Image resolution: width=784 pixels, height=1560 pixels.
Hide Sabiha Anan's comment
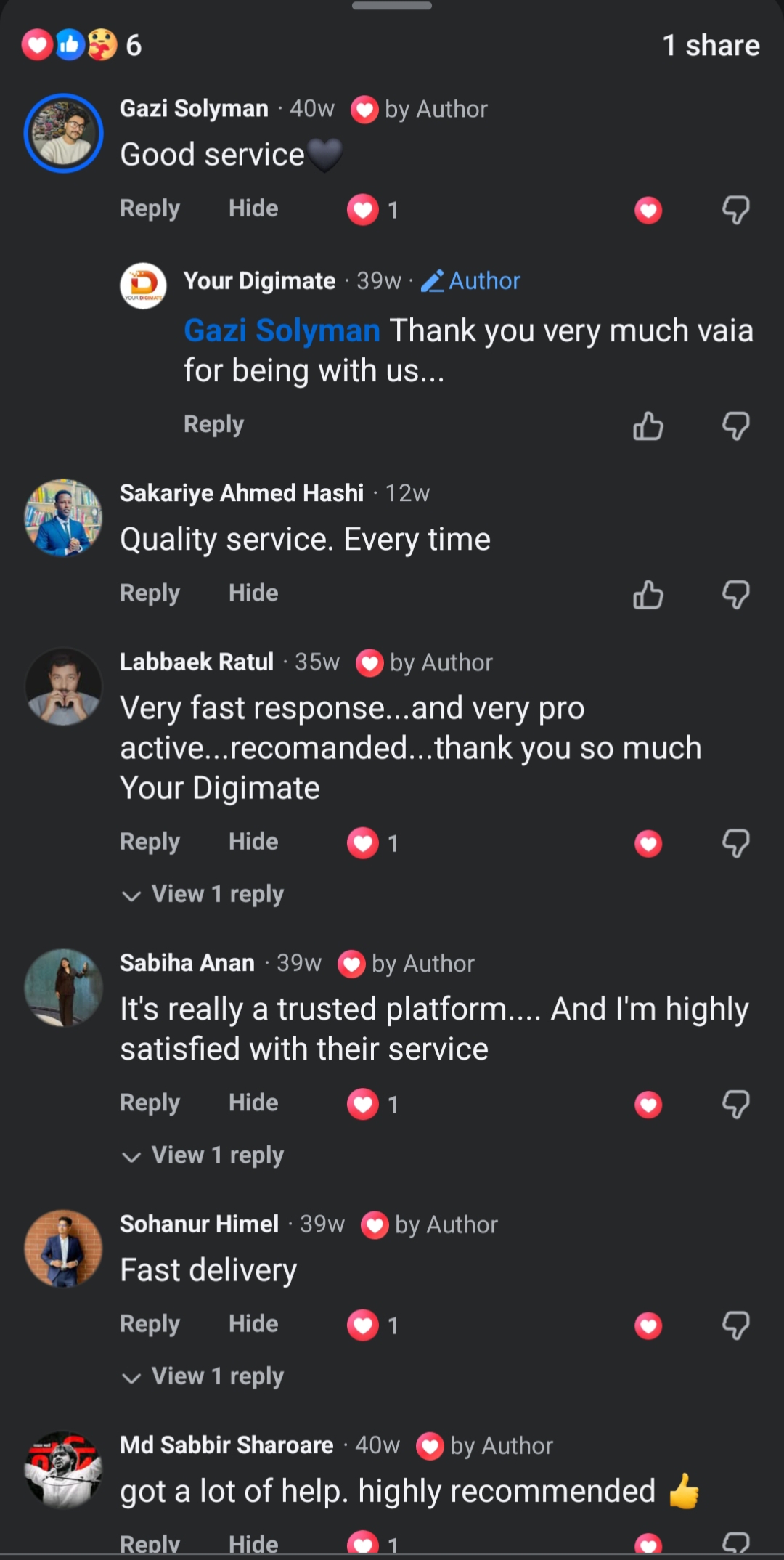(253, 1103)
